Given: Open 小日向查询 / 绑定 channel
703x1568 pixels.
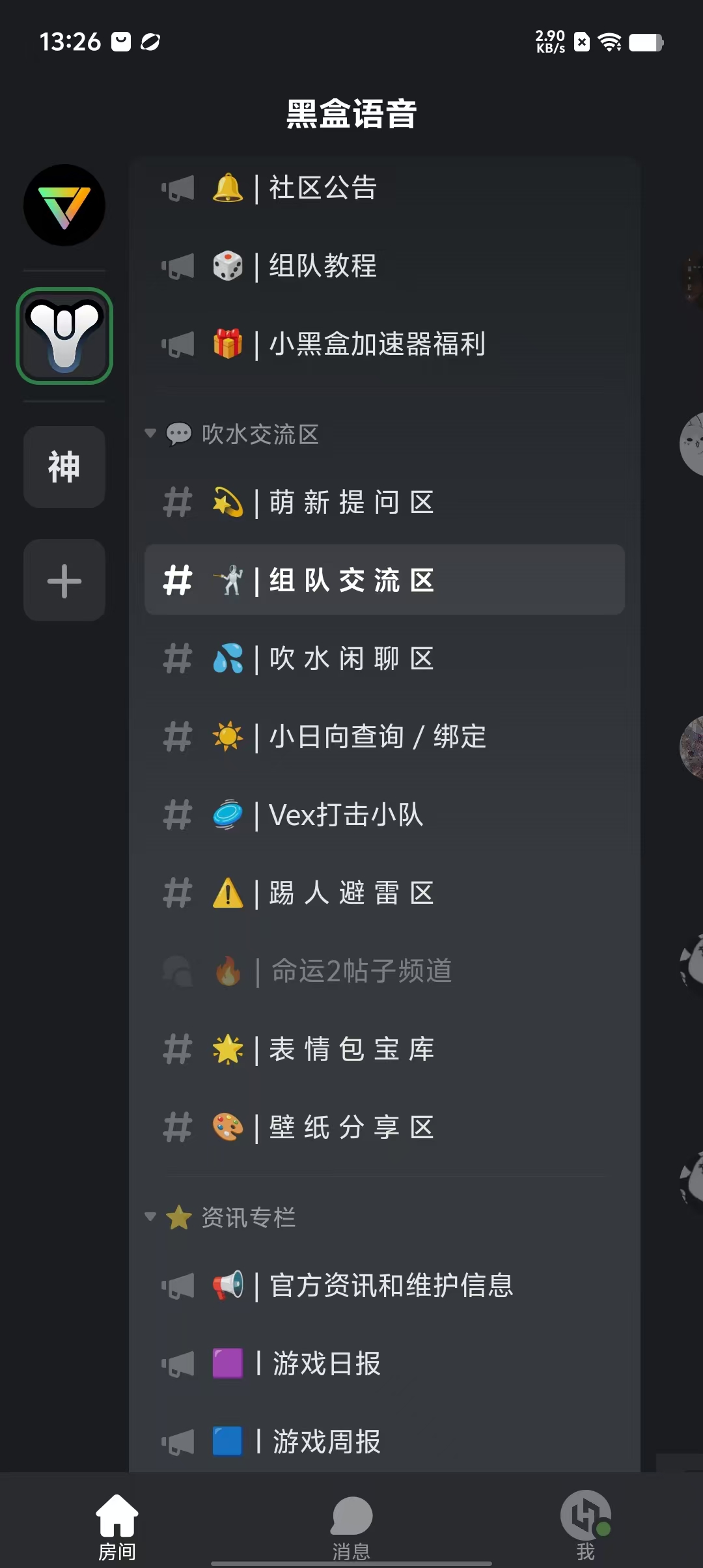Looking at the screenshot, I should click(384, 736).
